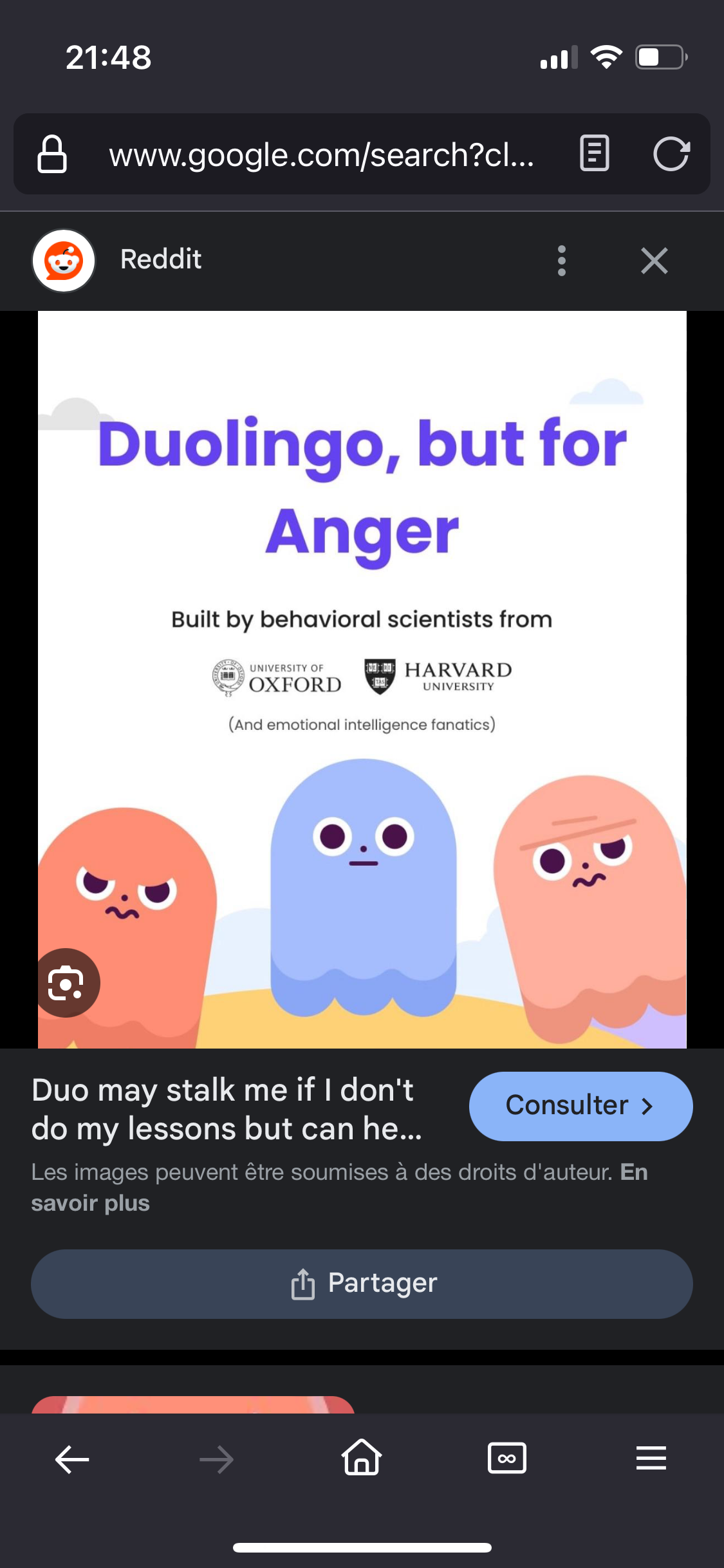The width and height of the screenshot is (724, 1568).
Task: Tap the address bar URL field
Action: 320,155
